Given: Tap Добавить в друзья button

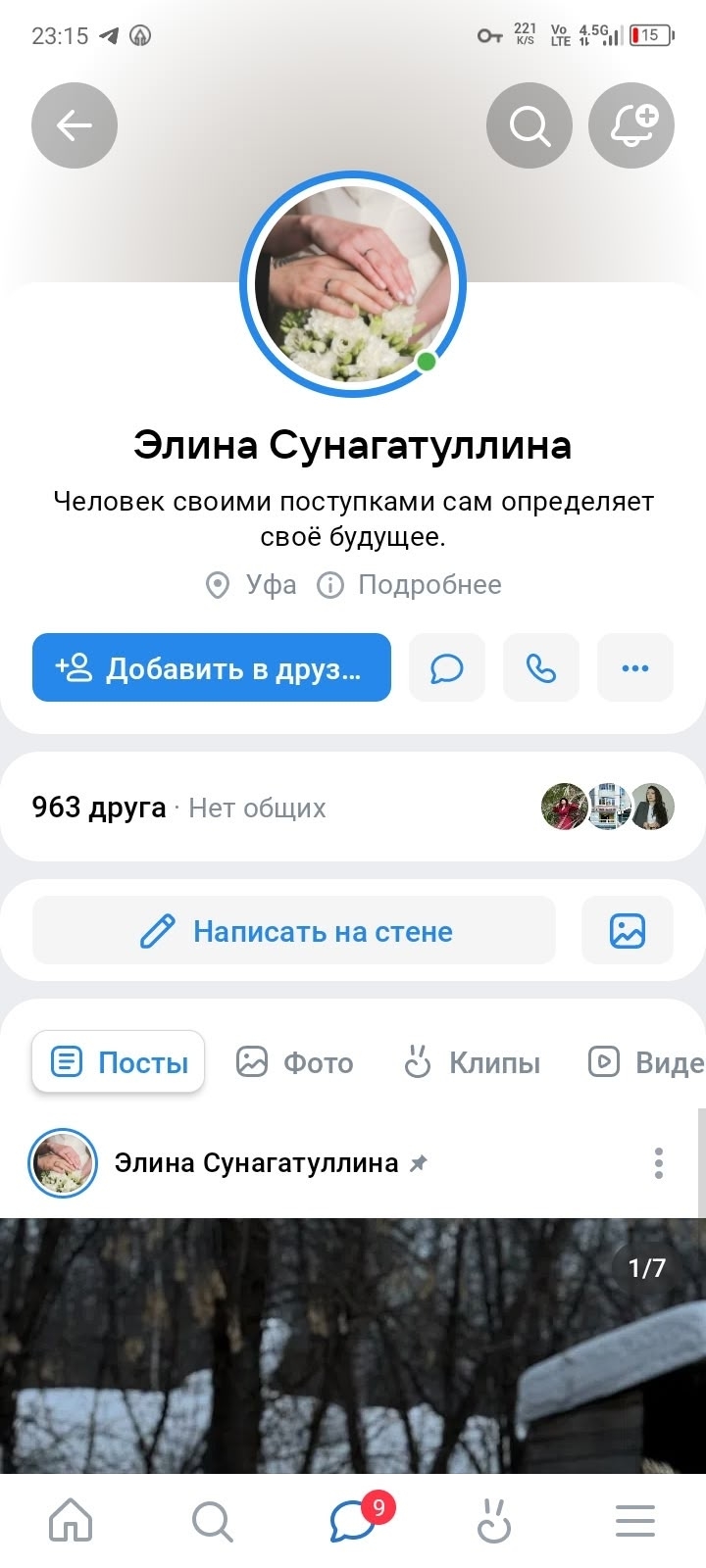Looking at the screenshot, I should (x=212, y=668).
